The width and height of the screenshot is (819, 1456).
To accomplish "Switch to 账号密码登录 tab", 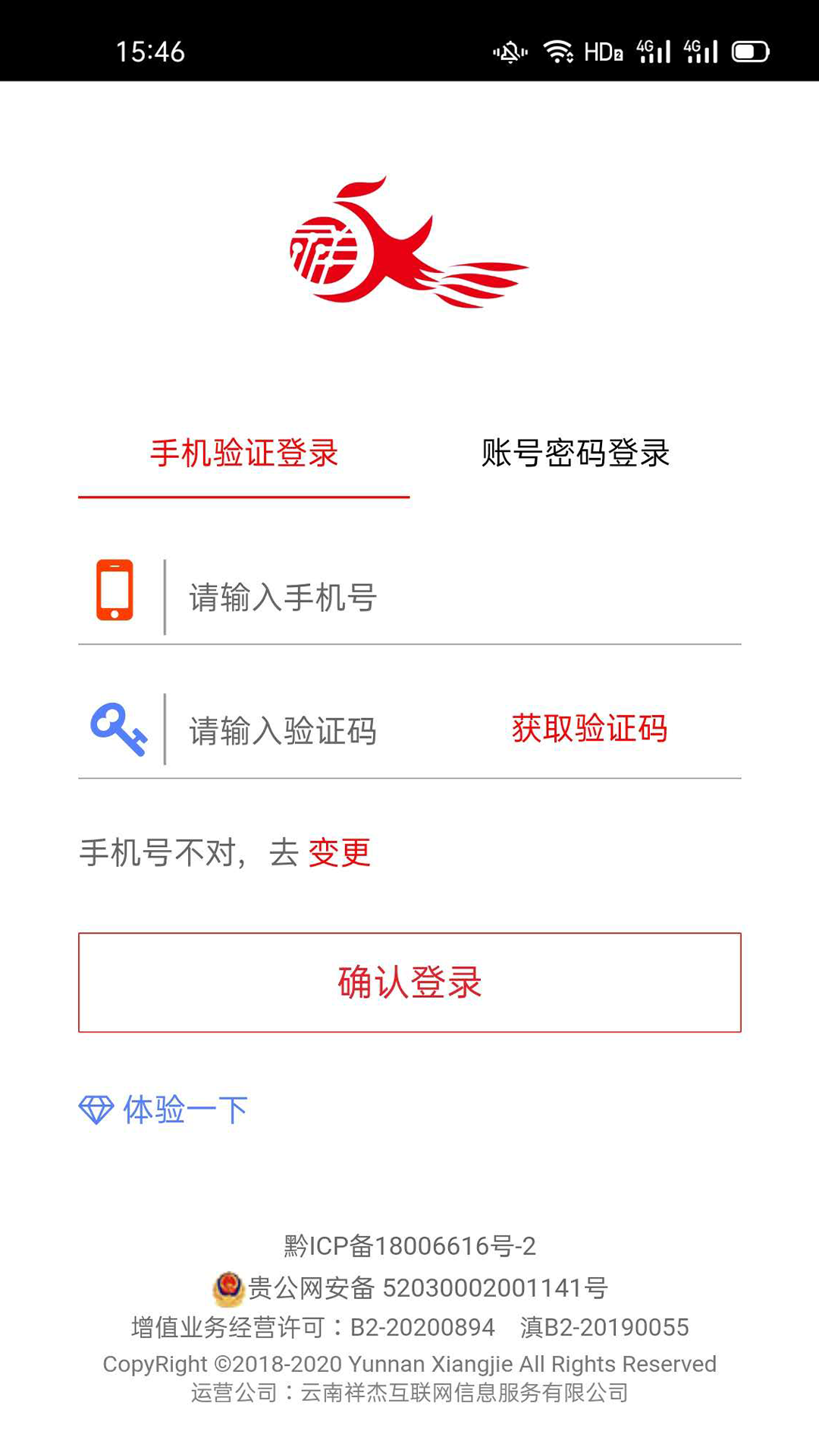I will tap(576, 453).
